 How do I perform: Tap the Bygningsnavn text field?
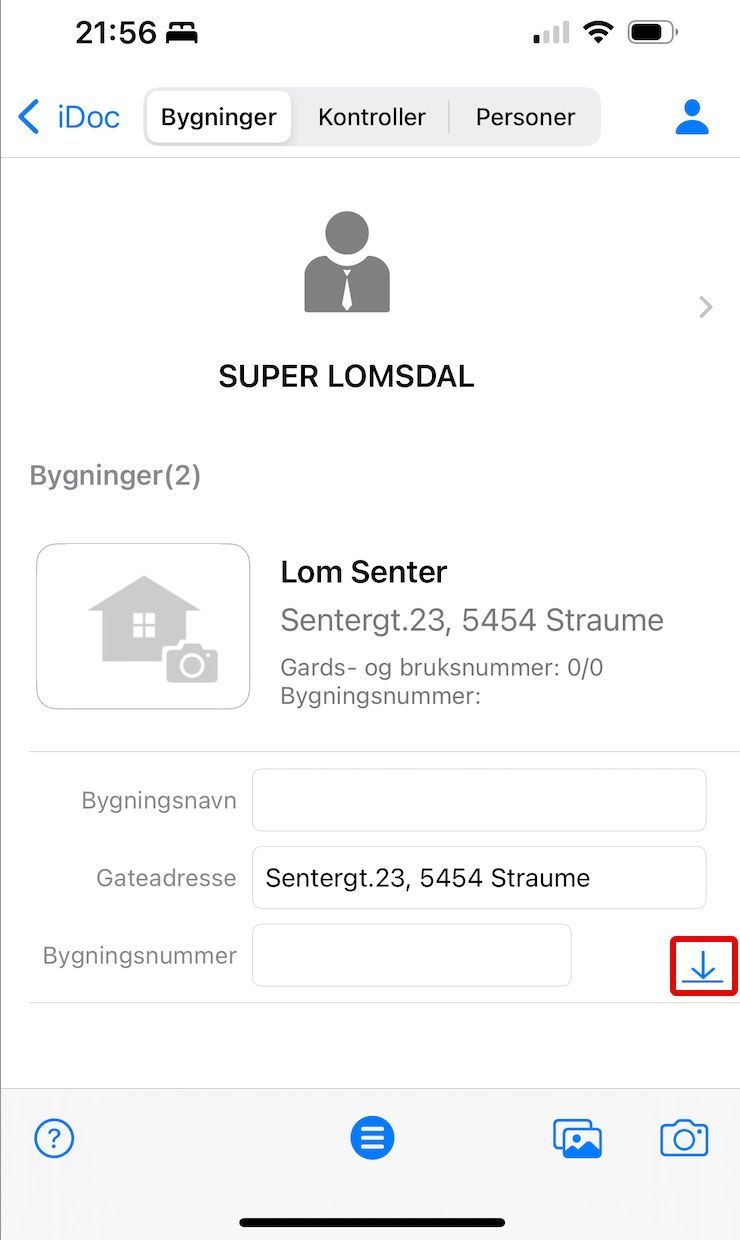[x=478, y=800]
